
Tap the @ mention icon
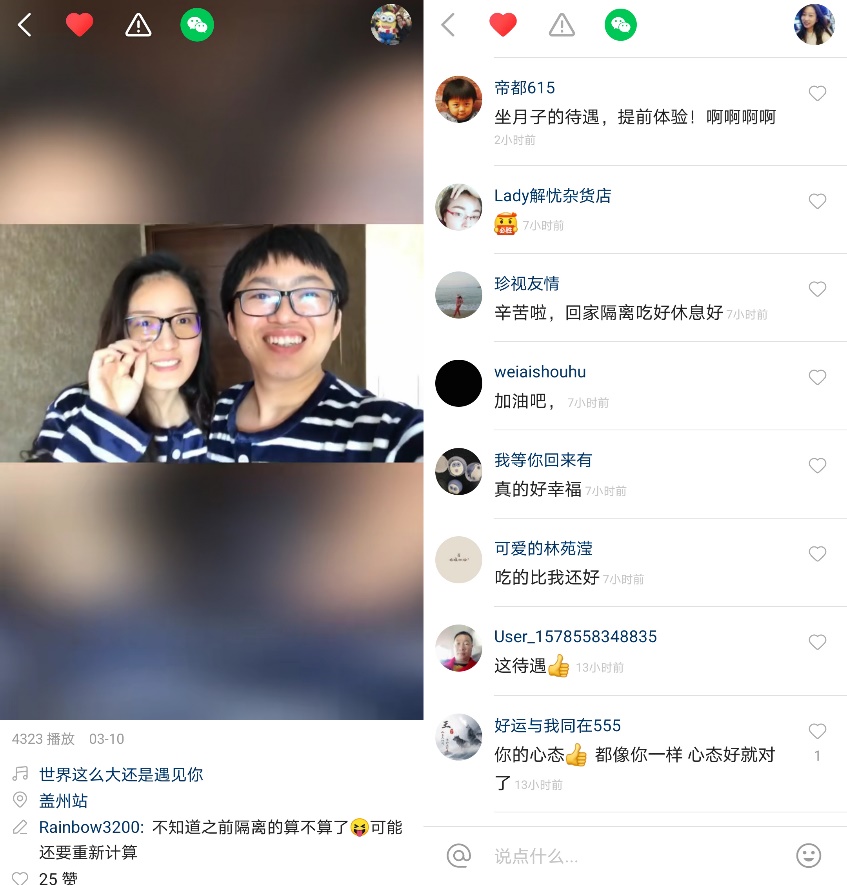[459, 856]
